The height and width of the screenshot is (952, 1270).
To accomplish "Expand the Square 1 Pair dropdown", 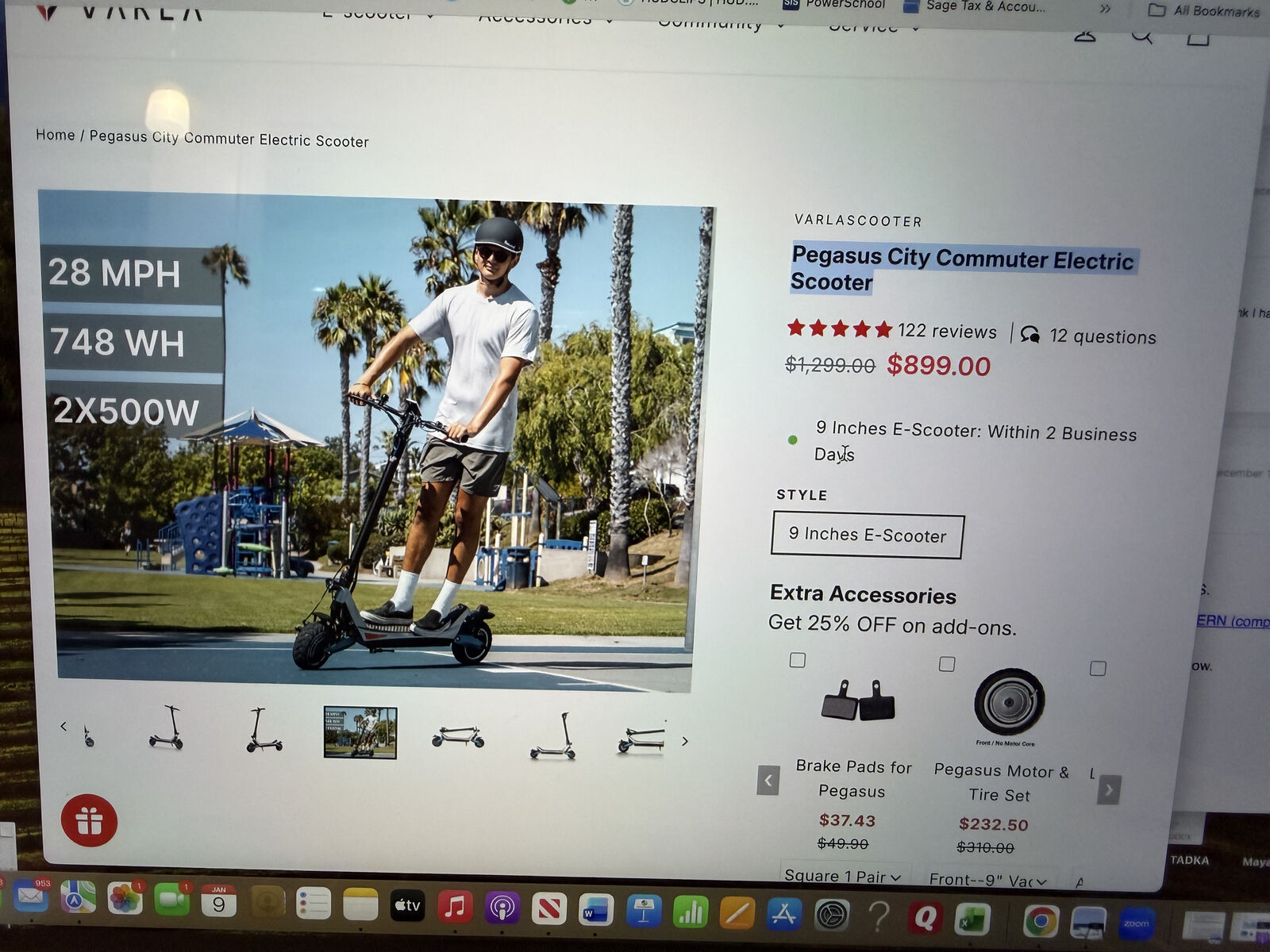I will [844, 877].
